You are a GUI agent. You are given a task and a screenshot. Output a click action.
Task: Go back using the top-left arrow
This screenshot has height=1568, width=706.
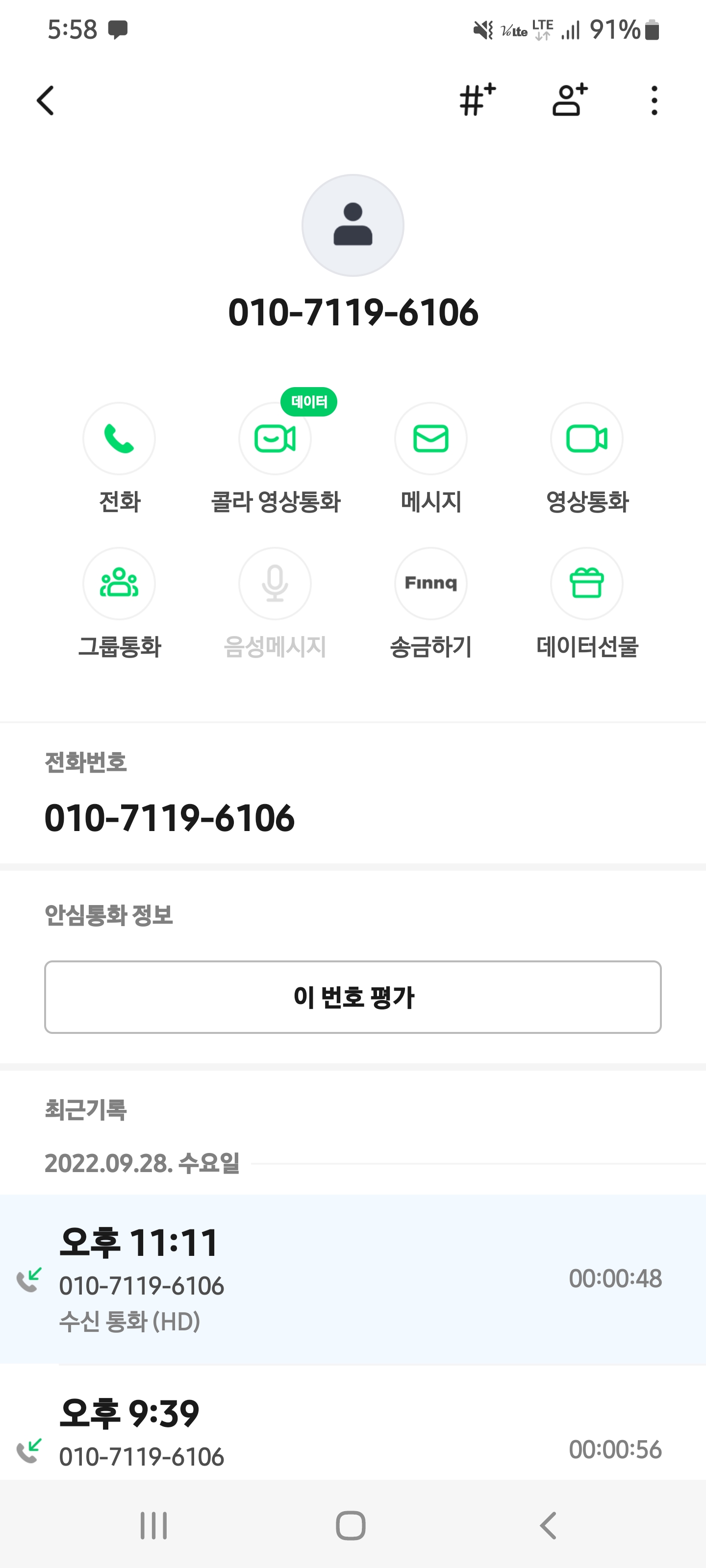[46, 100]
